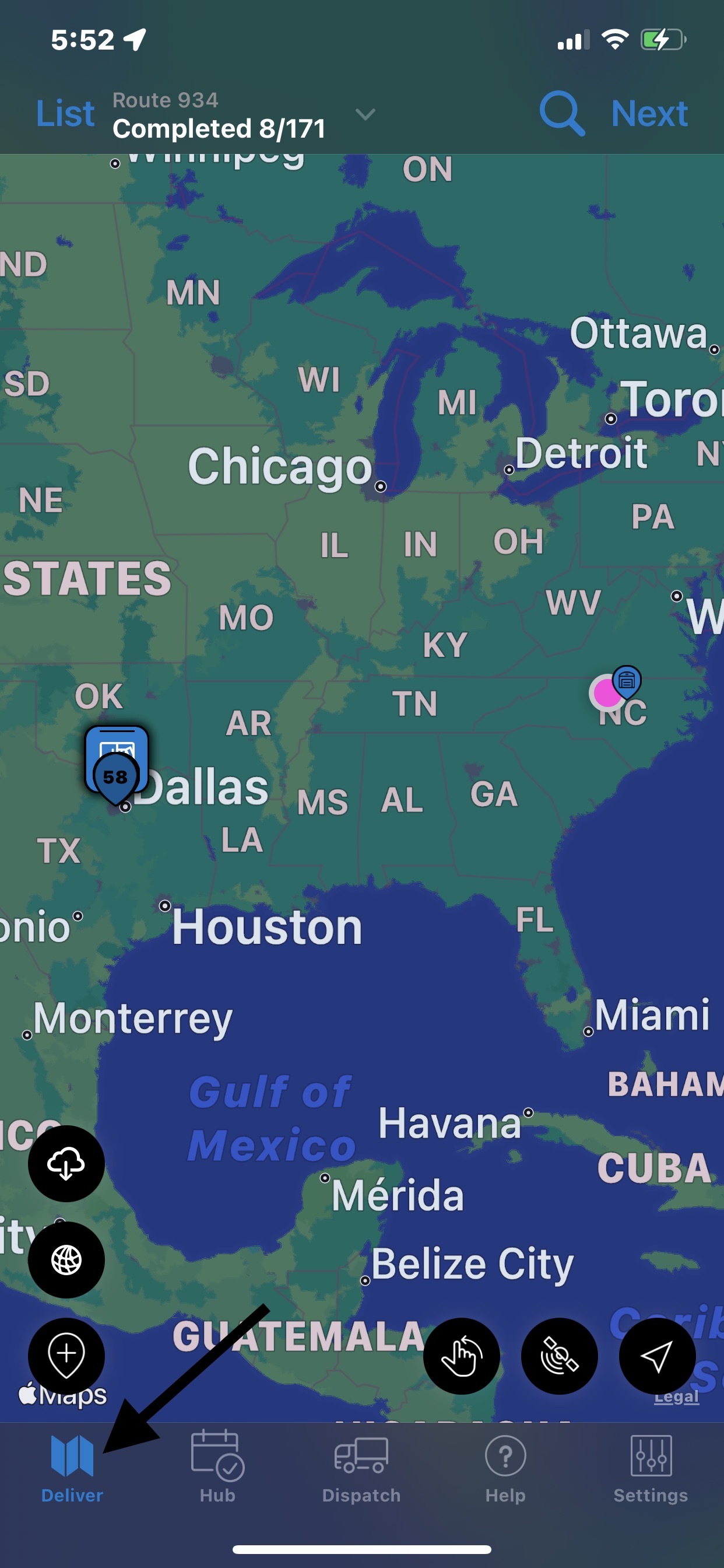The image size is (724, 1568).
Task: Switch to the Deliver tab
Action: click(72, 1468)
